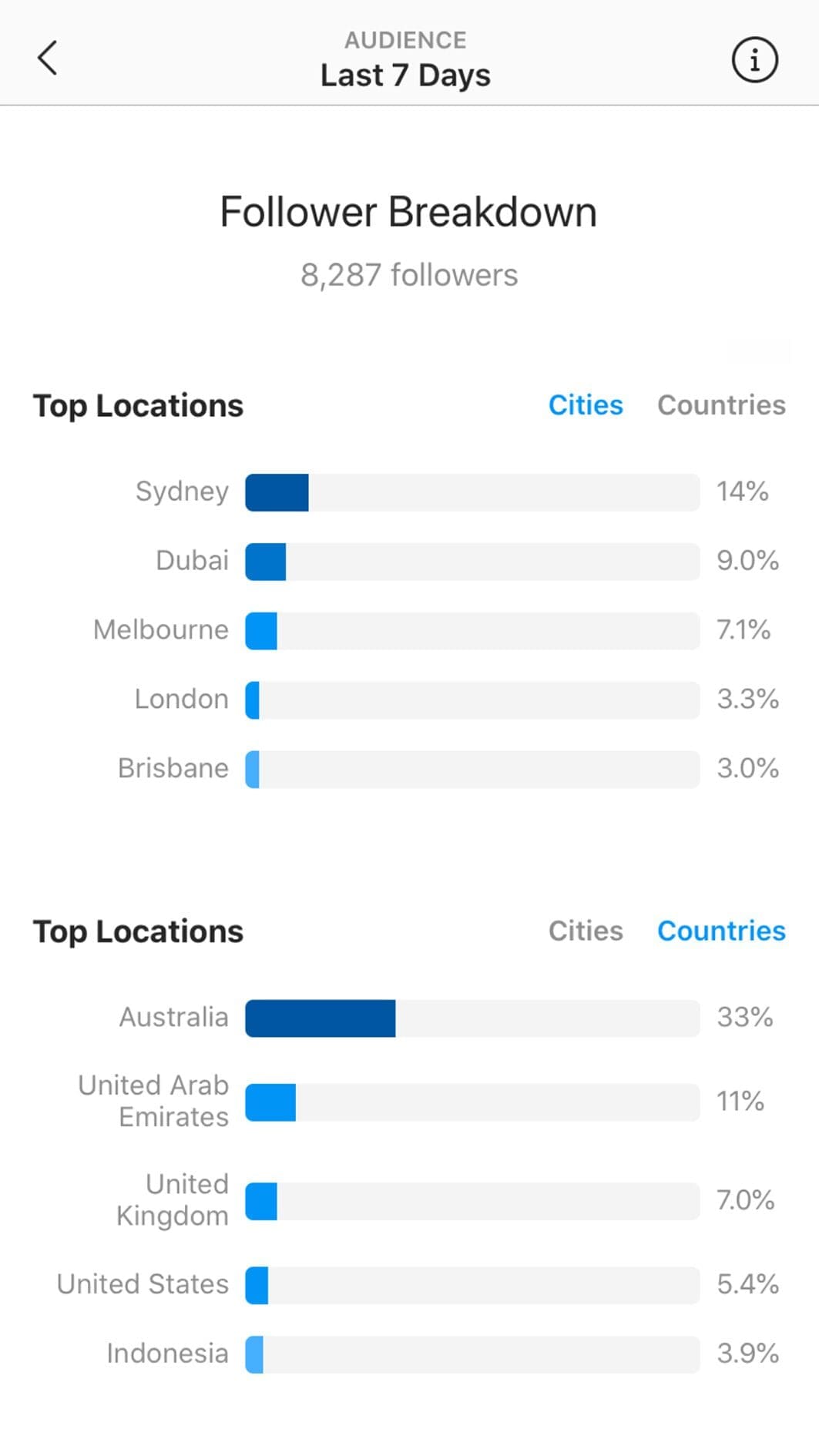
Task: Tap the Follower Breakdown heading
Action: tap(408, 210)
